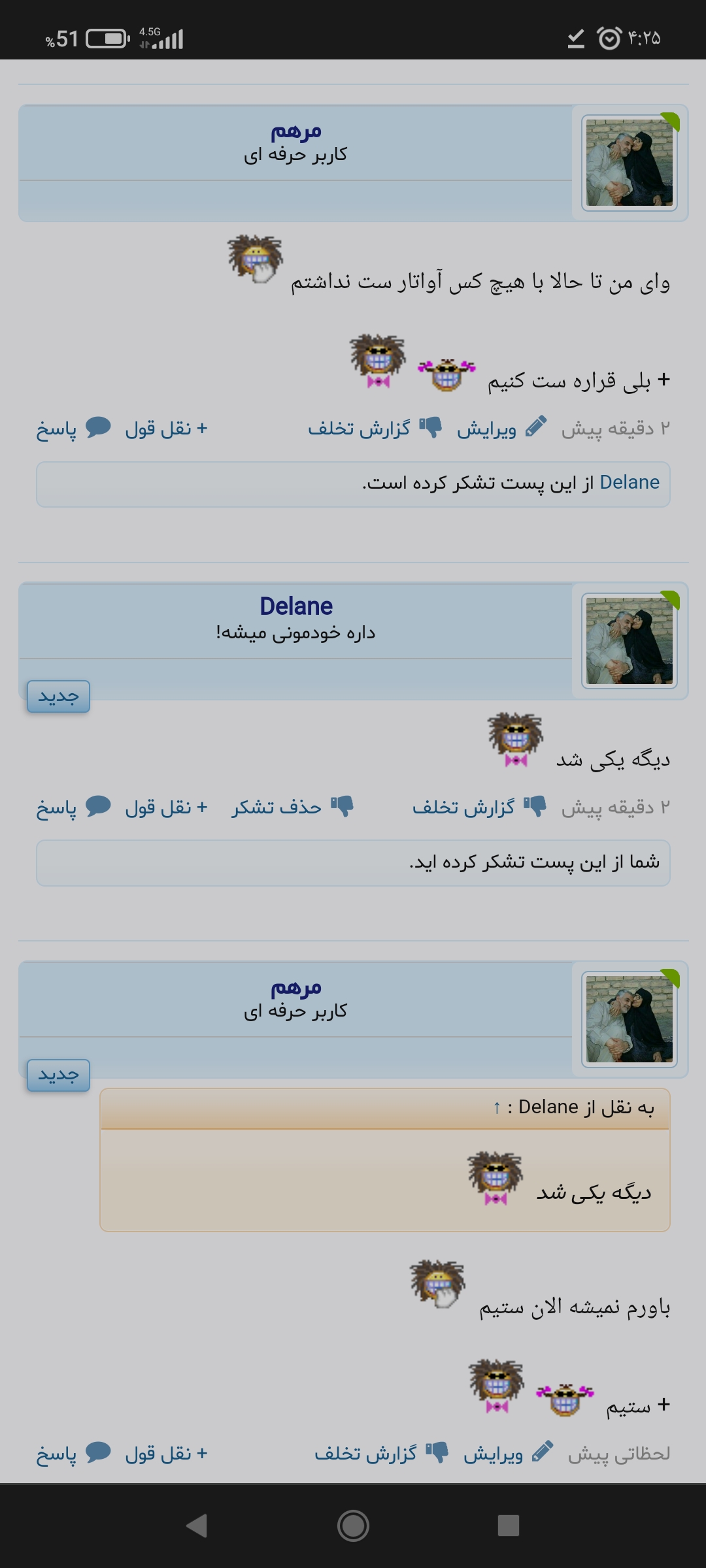Edit the post 'باورم نمیشه الان ستیم'
706x1568 pixels.
[508, 1454]
